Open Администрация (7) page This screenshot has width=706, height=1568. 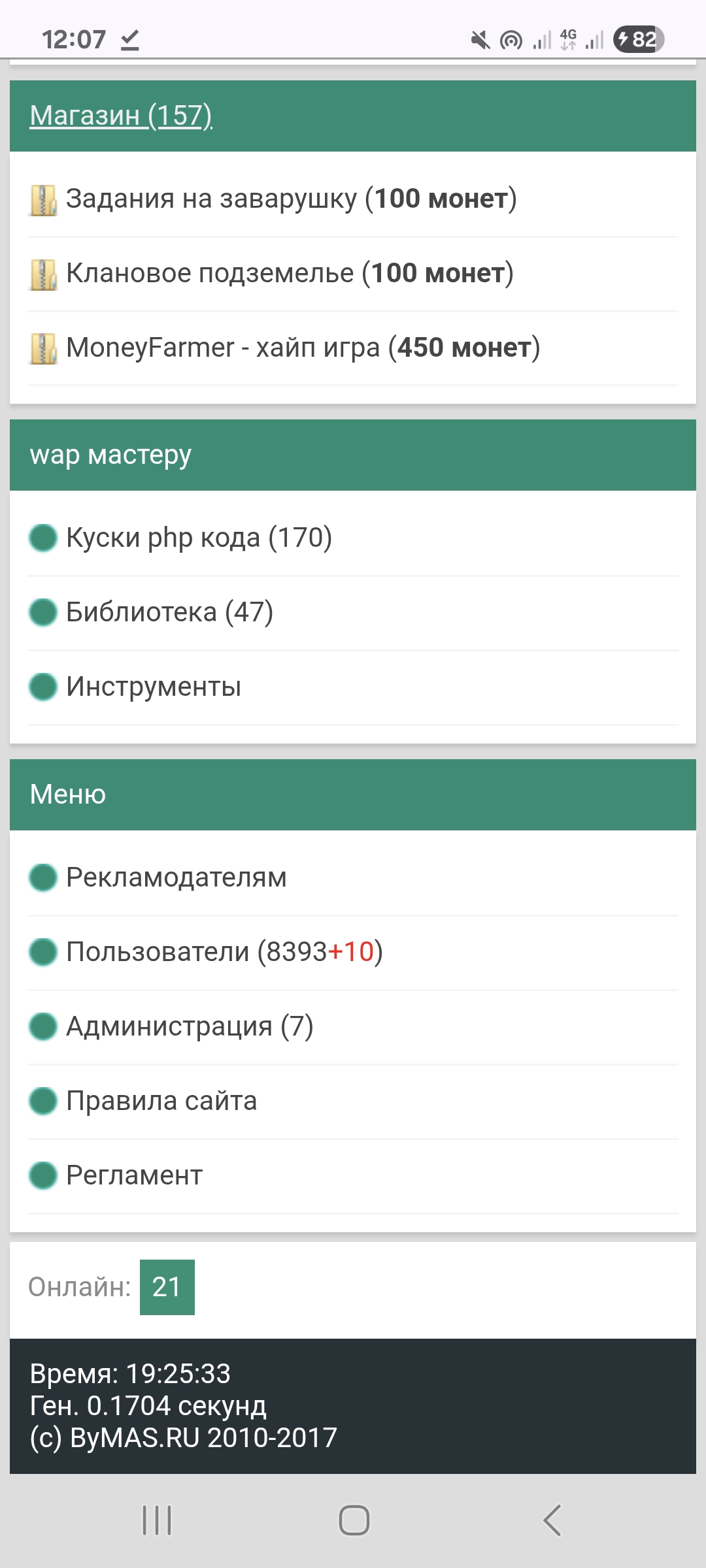[x=190, y=1026]
